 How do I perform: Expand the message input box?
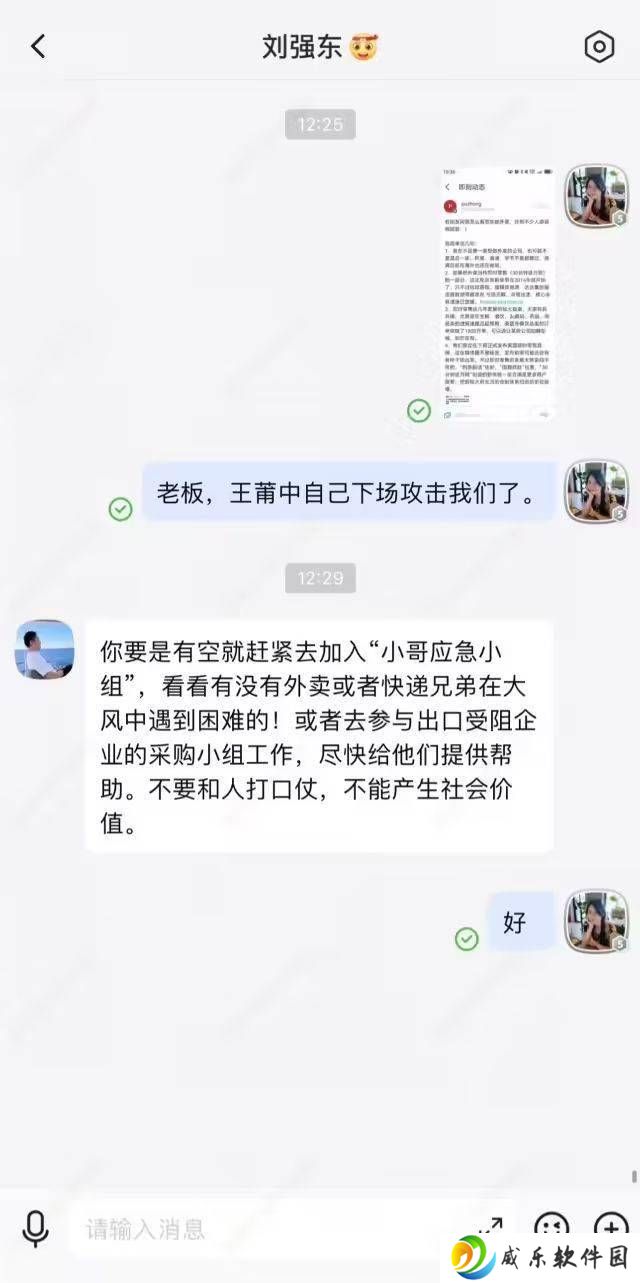(x=490, y=1226)
